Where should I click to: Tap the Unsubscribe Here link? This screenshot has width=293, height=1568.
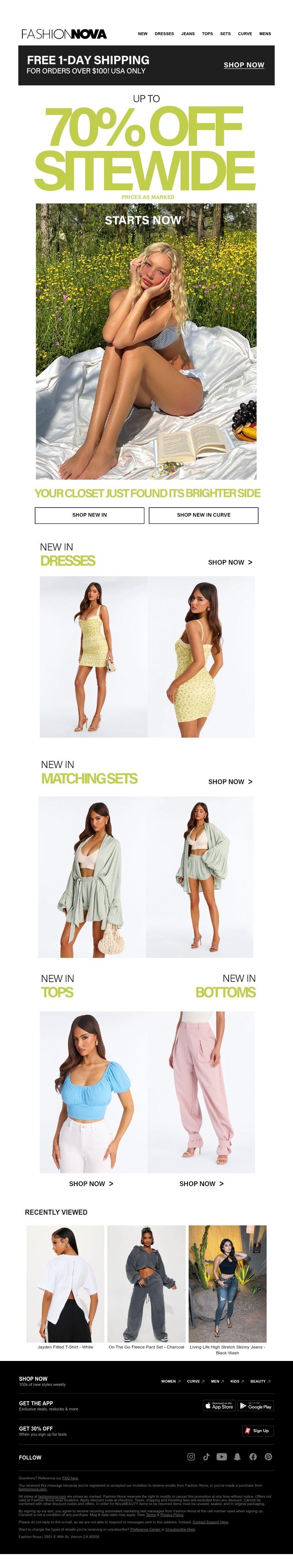click(180, 1529)
